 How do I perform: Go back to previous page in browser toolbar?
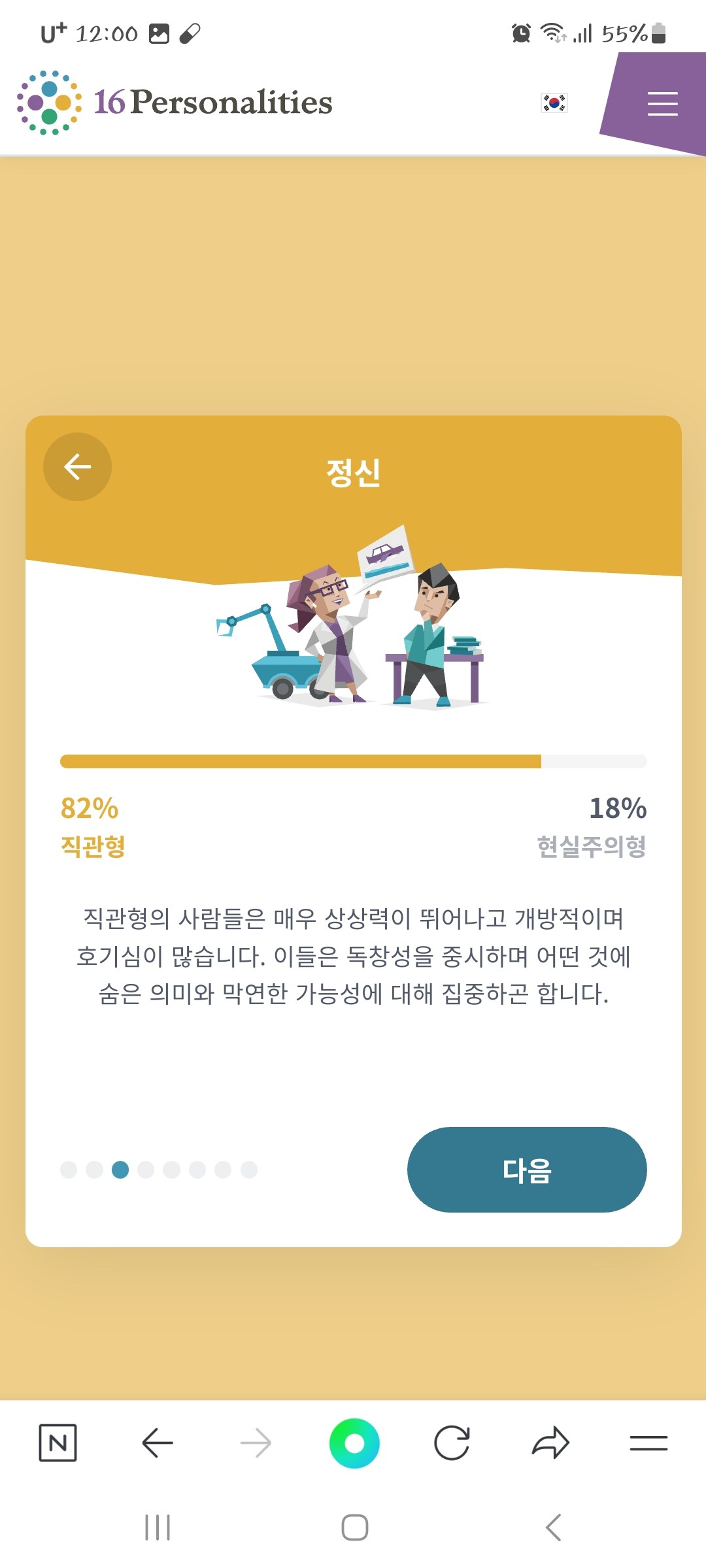click(x=157, y=1443)
